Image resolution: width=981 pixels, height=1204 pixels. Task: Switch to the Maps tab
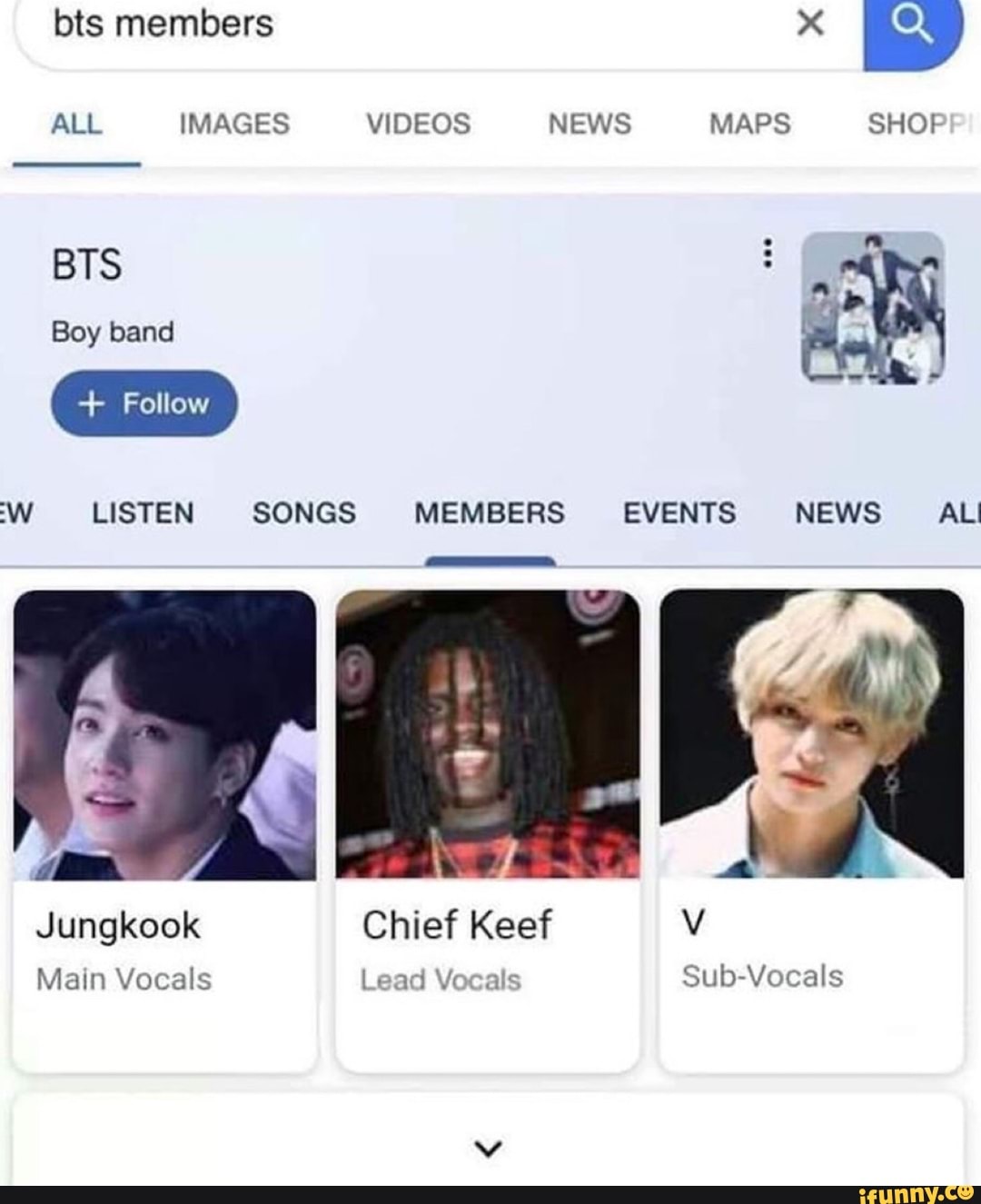click(749, 124)
